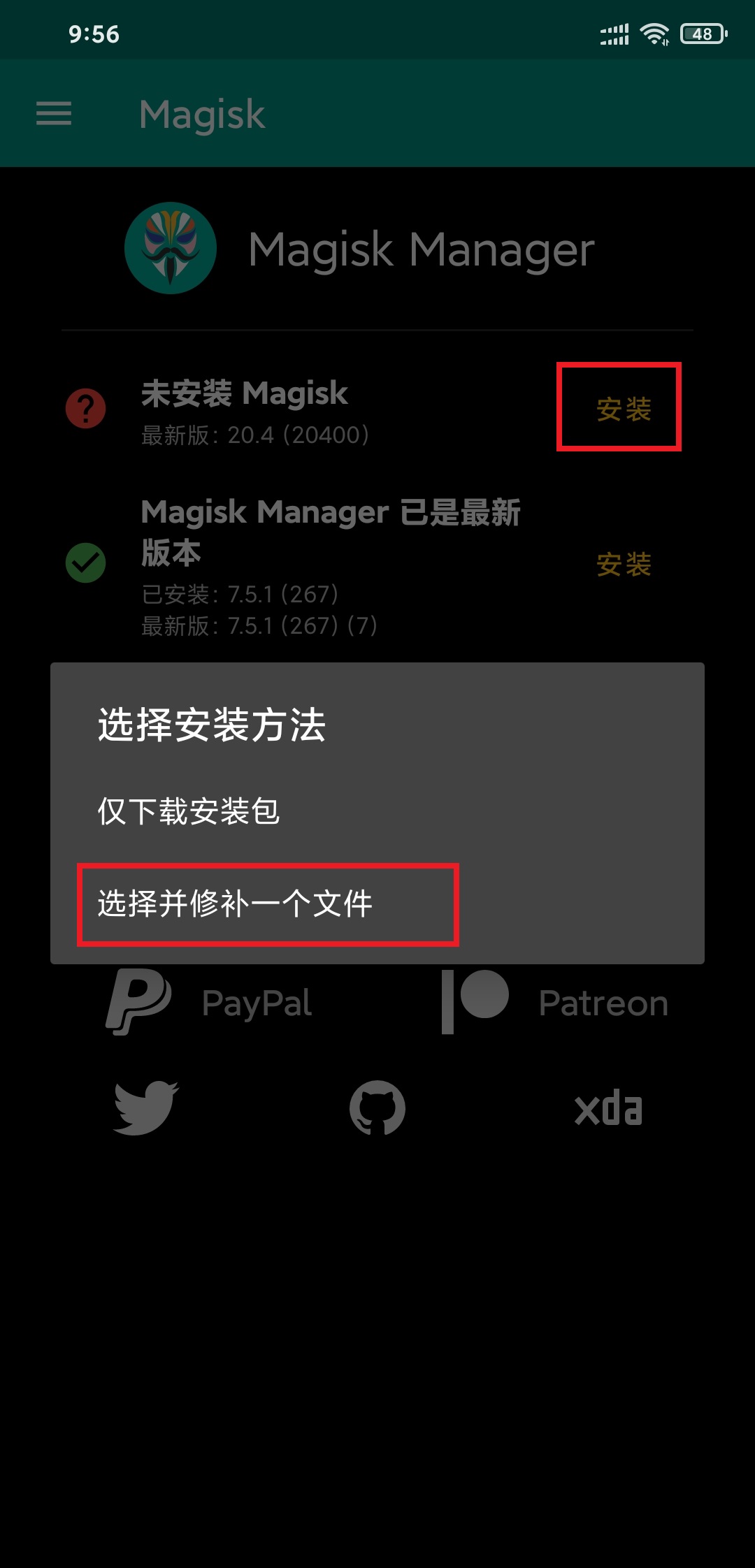Screen dimensions: 755x1568
Task: Open the PayPal donation link
Action: tap(210, 1002)
